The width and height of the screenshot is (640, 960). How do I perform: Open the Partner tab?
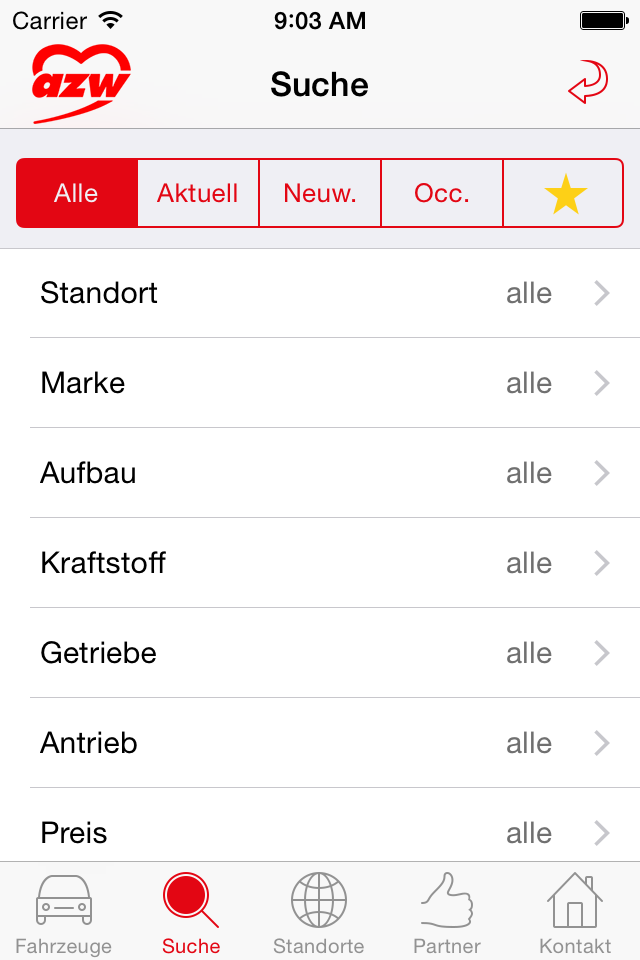pyautogui.click(x=447, y=912)
